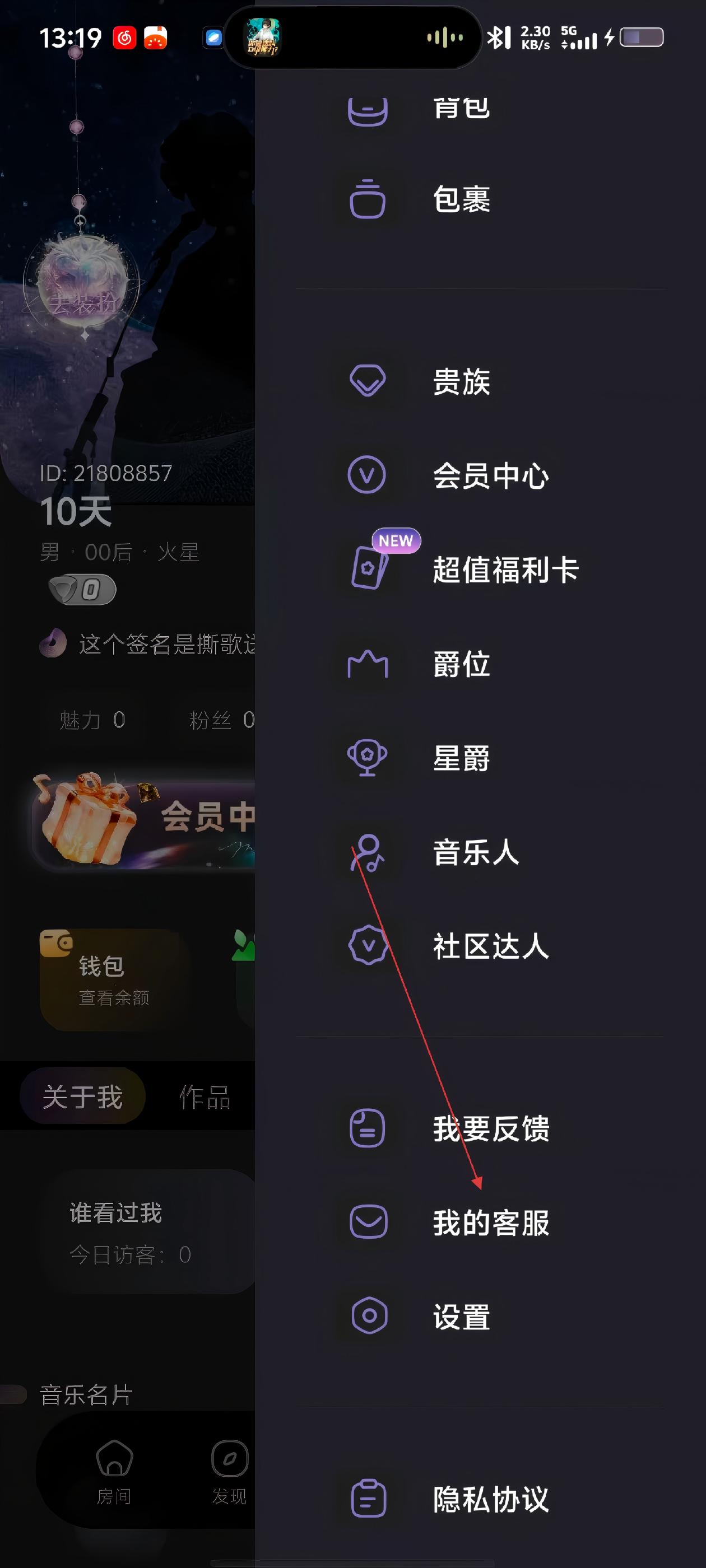Open 包裹 parcels
Image resolution: width=706 pixels, height=1568 pixels.
461,200
